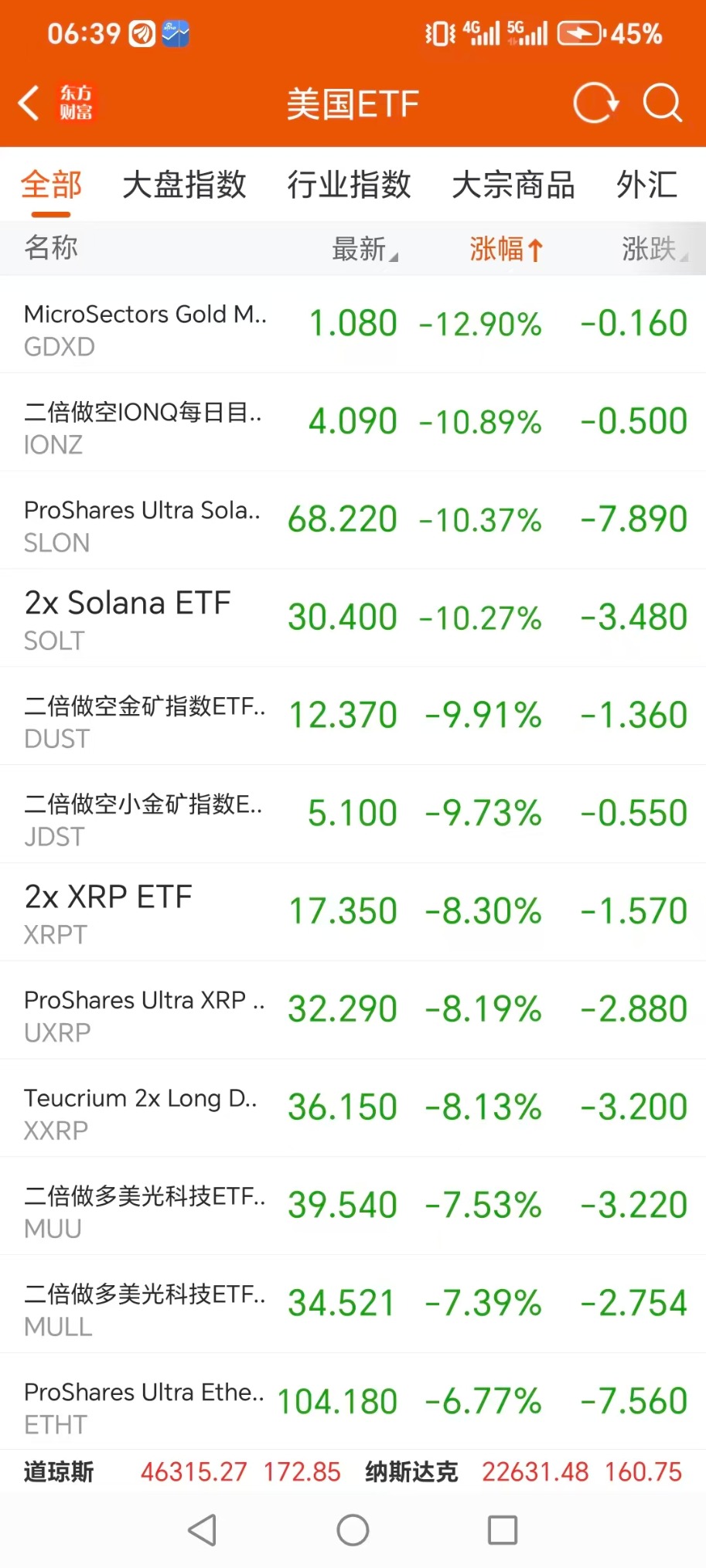
Task: Go back using the top-left arrow
Action: tap(29, 103)
